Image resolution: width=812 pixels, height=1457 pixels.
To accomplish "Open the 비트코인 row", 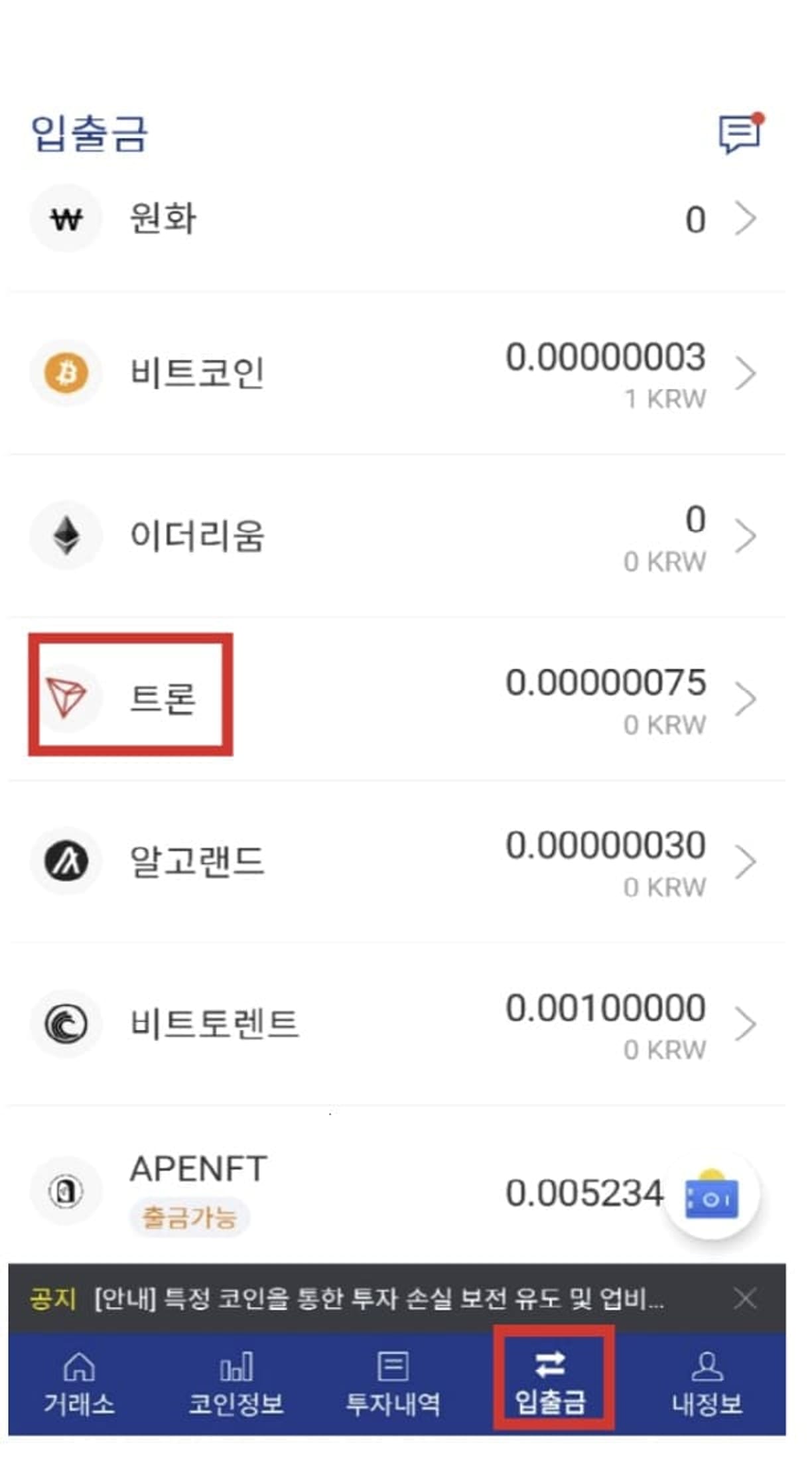I will pyautogui.click(x=398, y=373).
